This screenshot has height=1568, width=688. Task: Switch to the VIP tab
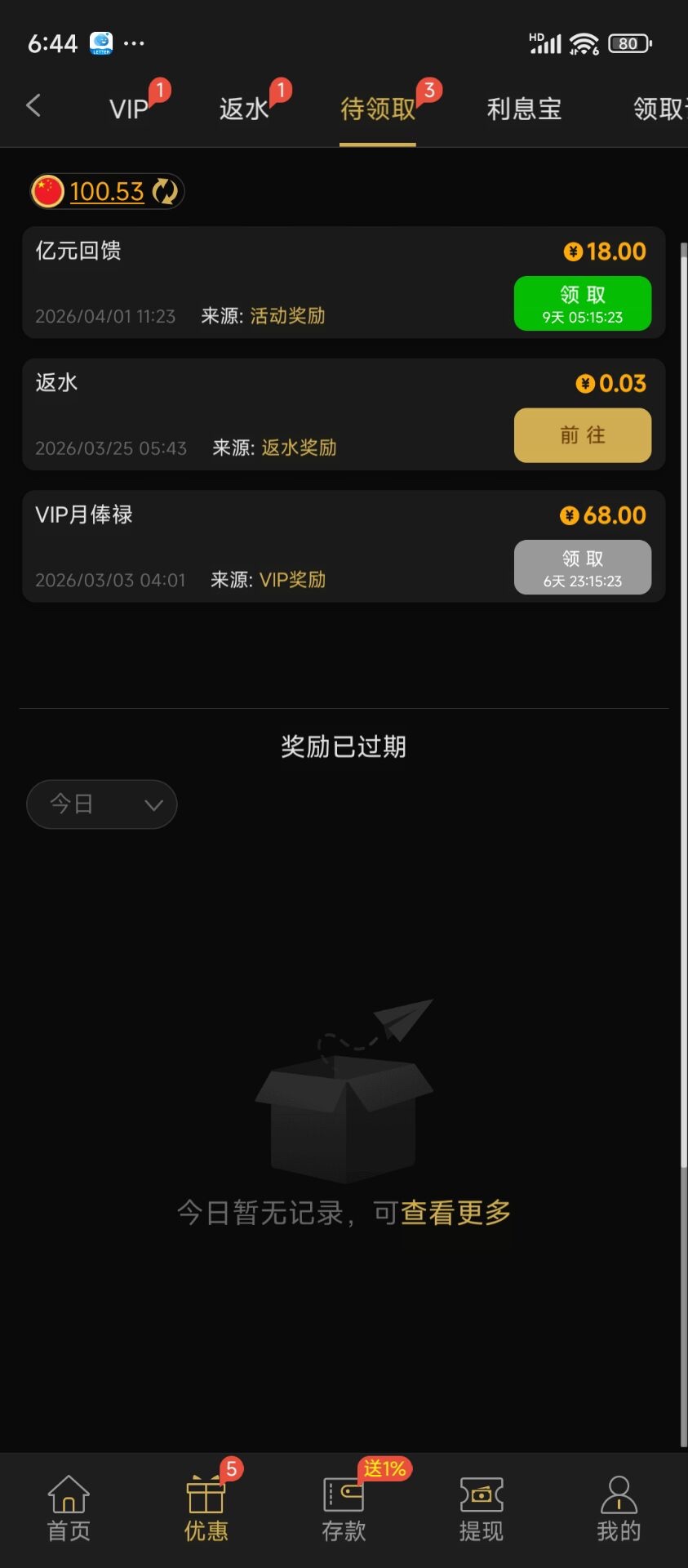coord(129,109)
